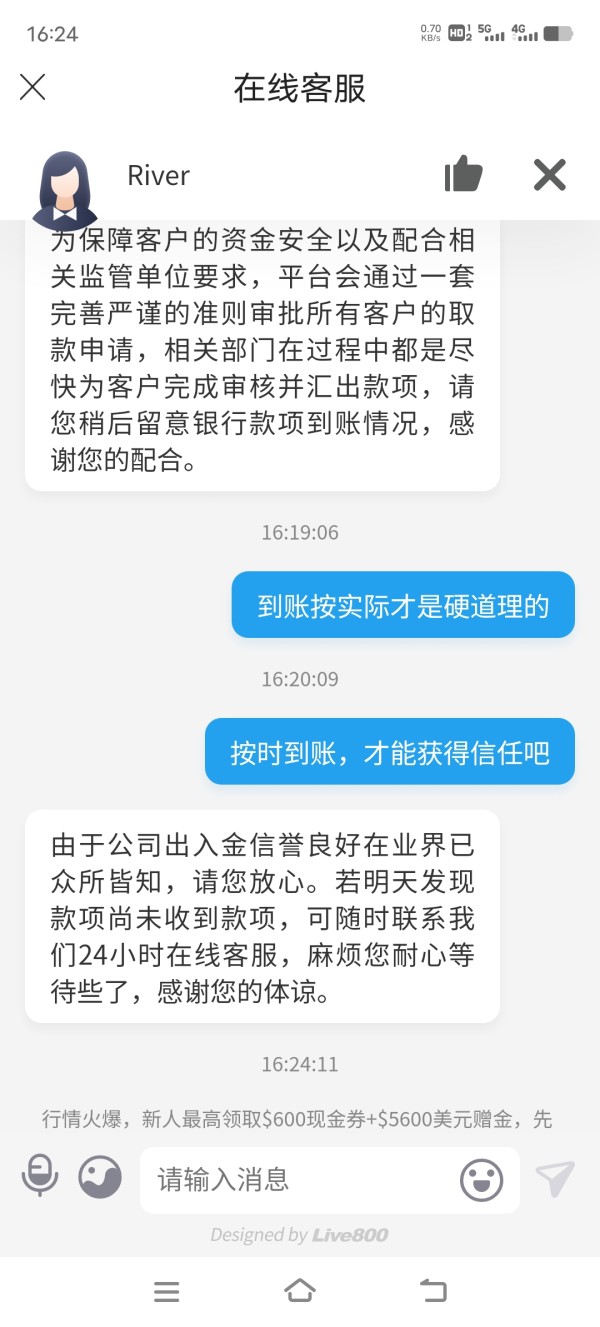
Task: Go to the system home screen
Action: [x=300, y=1290]
